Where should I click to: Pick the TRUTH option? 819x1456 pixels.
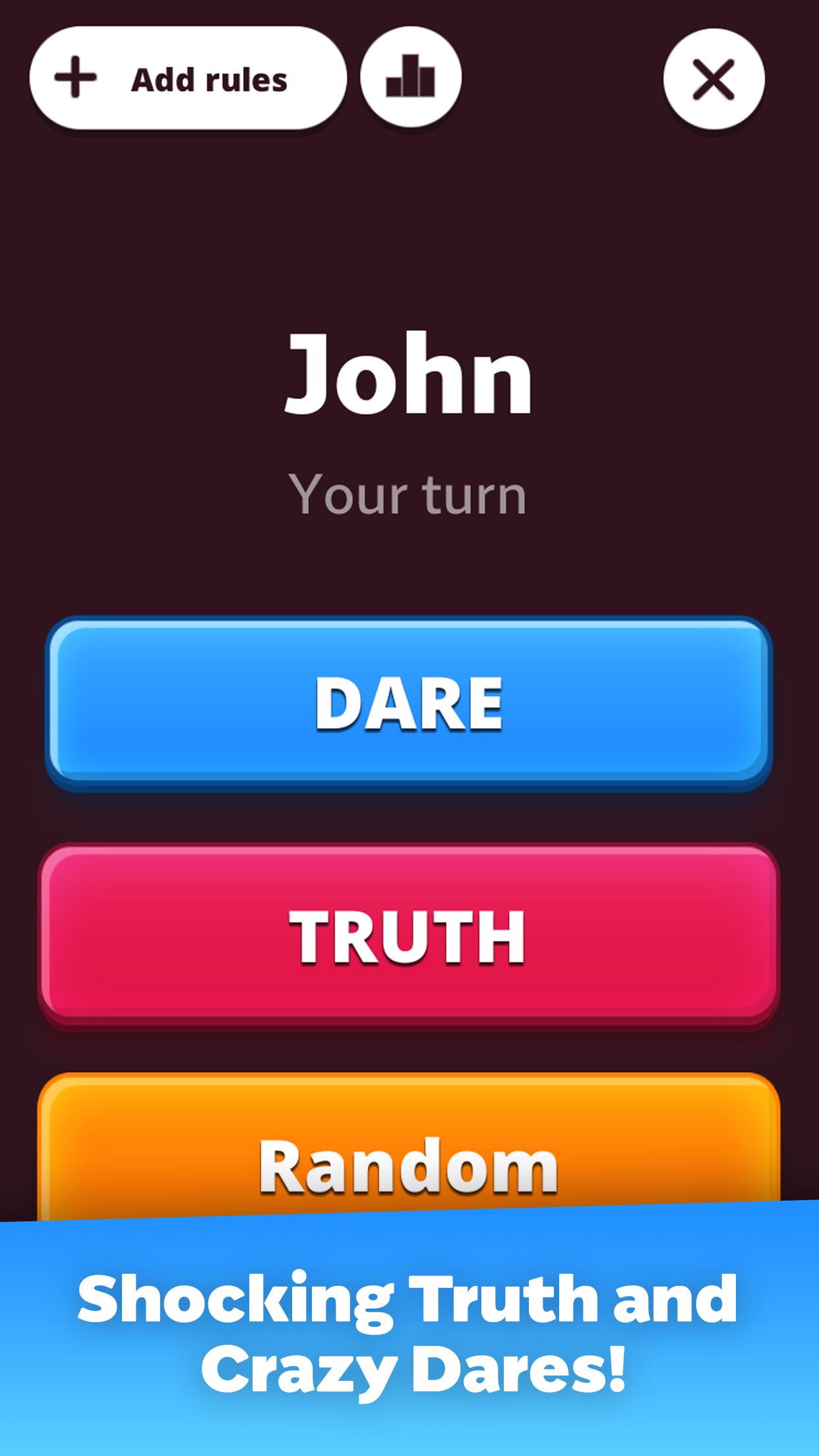pos(409,934)
